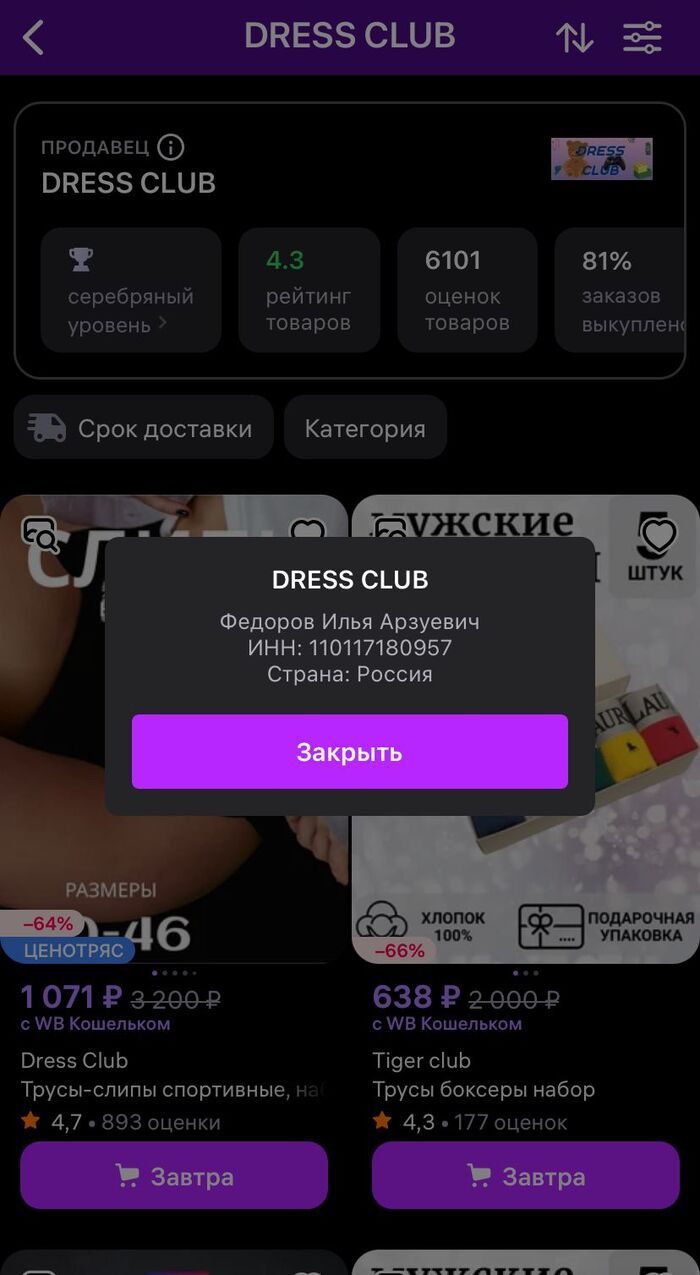
Task: Close the DRESS CLUB seller info dialog
Action: click(349, 751)
